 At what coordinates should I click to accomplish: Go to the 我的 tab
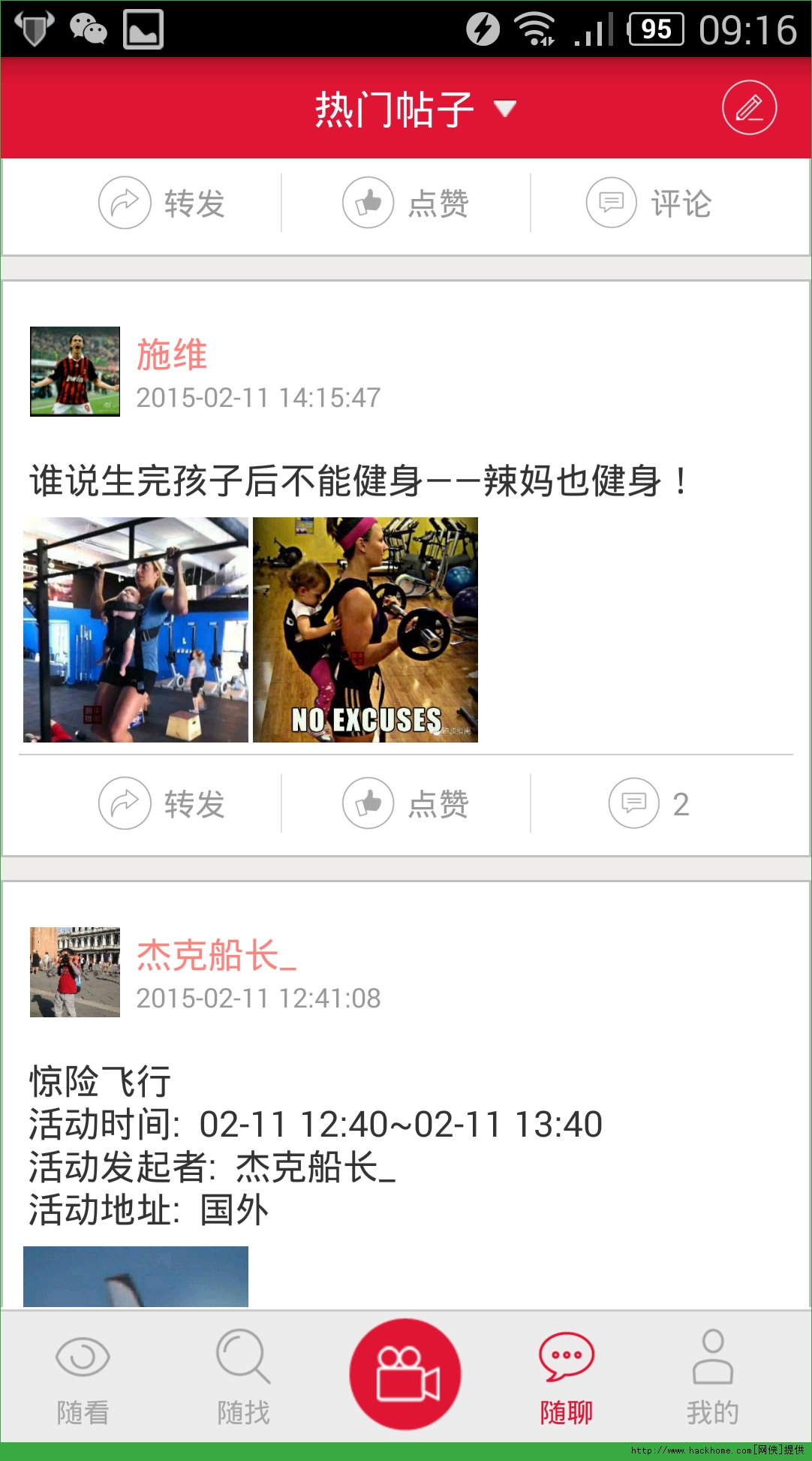(x=713, y=1378)
